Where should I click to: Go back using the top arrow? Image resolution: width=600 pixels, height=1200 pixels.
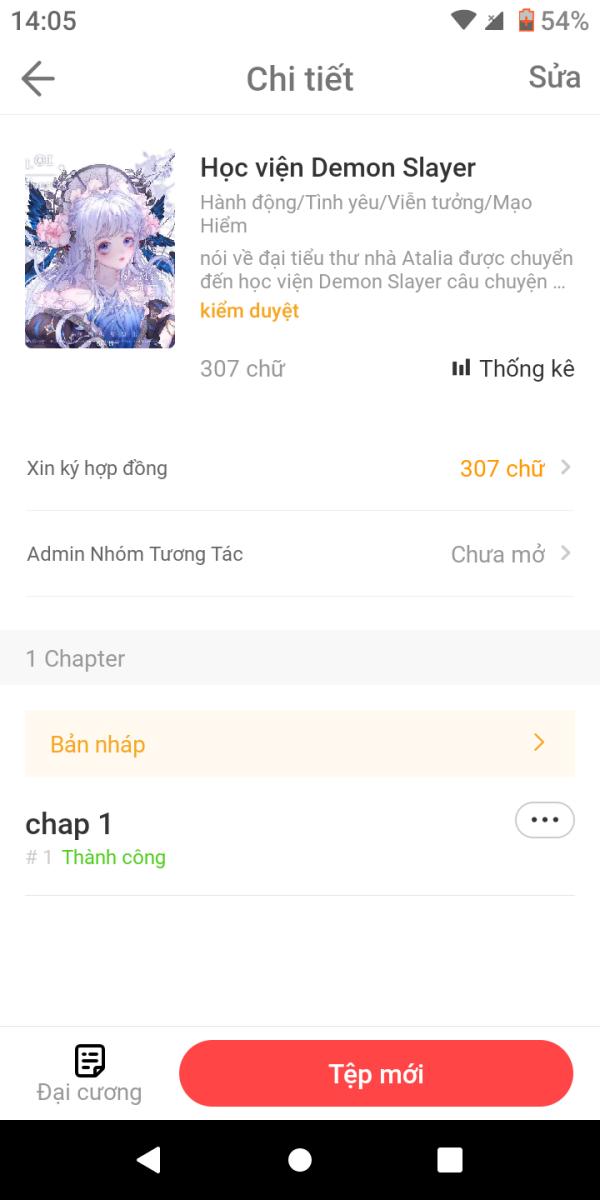(38, 78)
